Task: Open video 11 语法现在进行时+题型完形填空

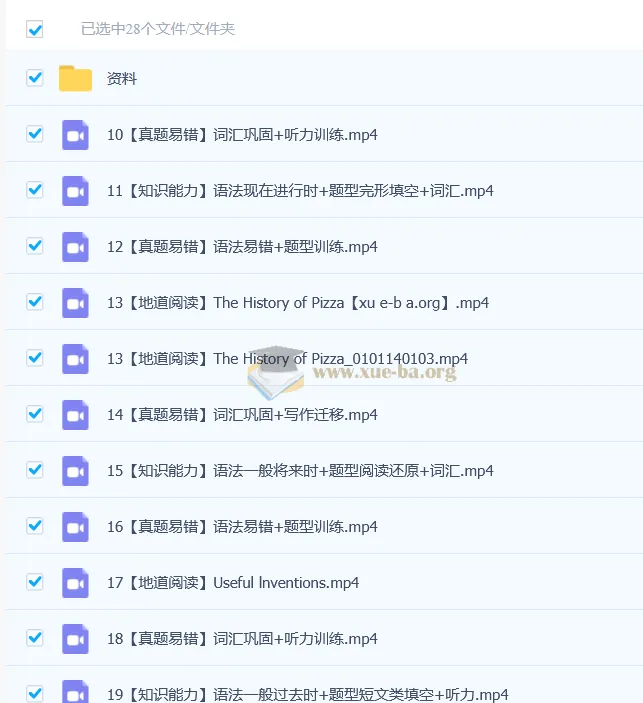Action: (299, 190)
